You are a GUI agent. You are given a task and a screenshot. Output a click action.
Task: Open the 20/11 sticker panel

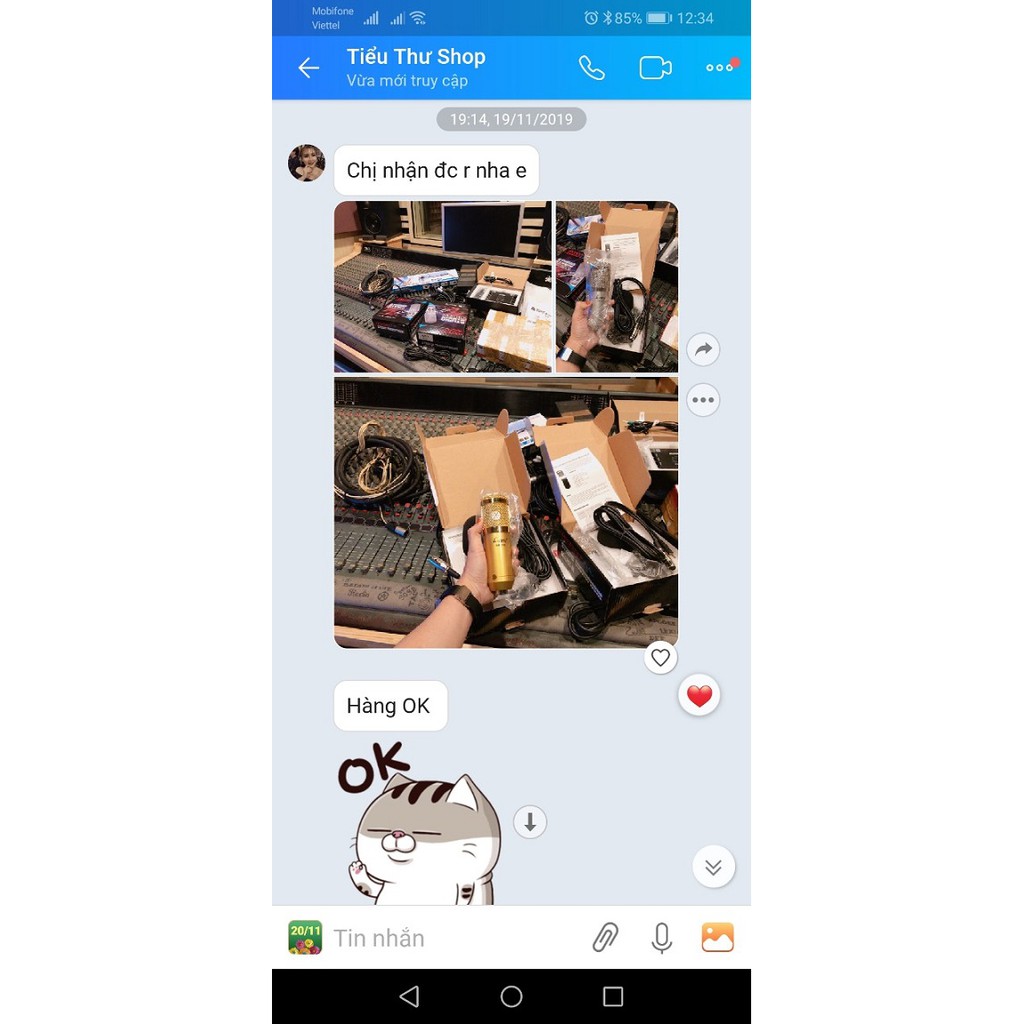pos(305,938)
